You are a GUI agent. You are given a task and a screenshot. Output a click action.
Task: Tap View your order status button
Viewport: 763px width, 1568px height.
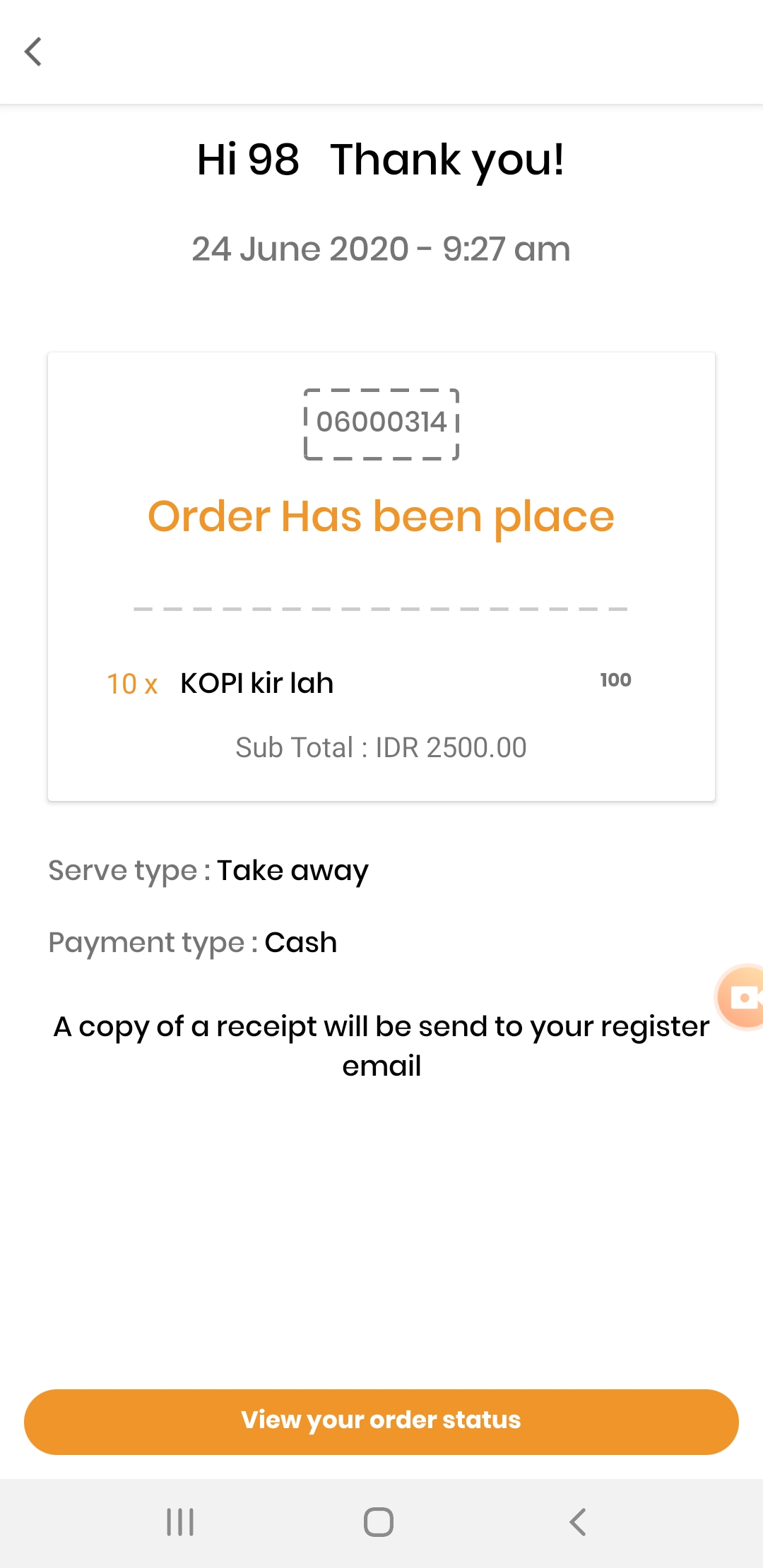(x=381, y=1421)
